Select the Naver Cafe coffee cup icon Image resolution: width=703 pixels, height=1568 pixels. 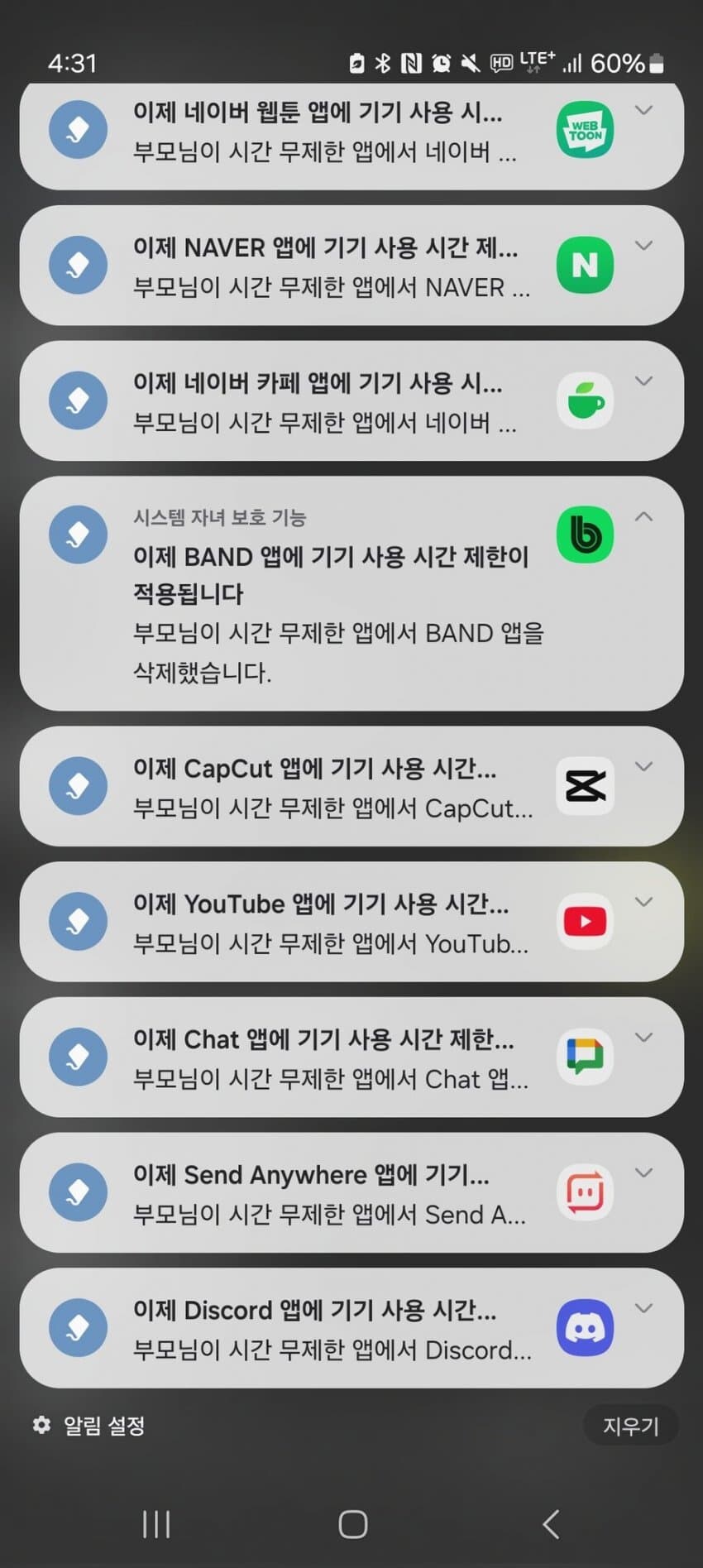point(585,400)
